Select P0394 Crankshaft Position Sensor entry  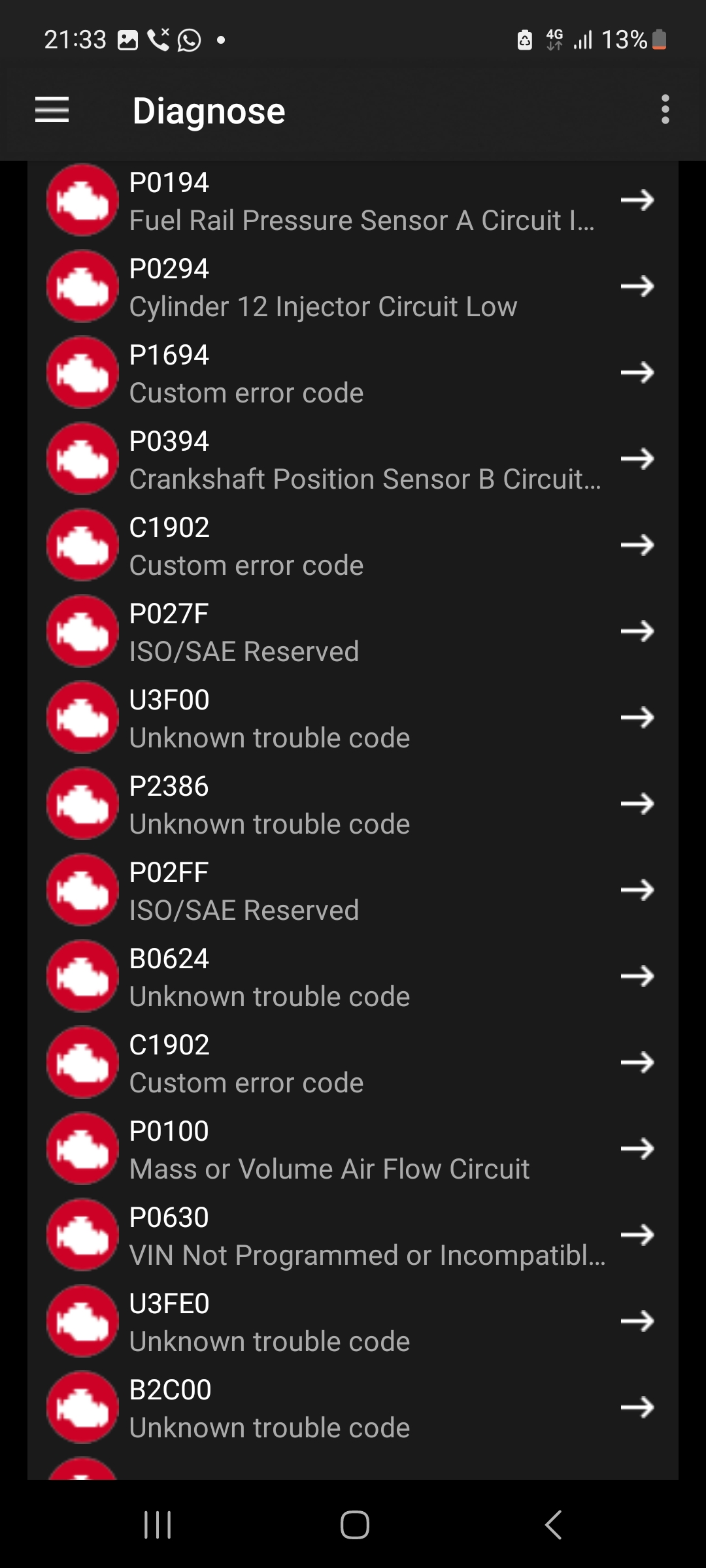(353, 459)
